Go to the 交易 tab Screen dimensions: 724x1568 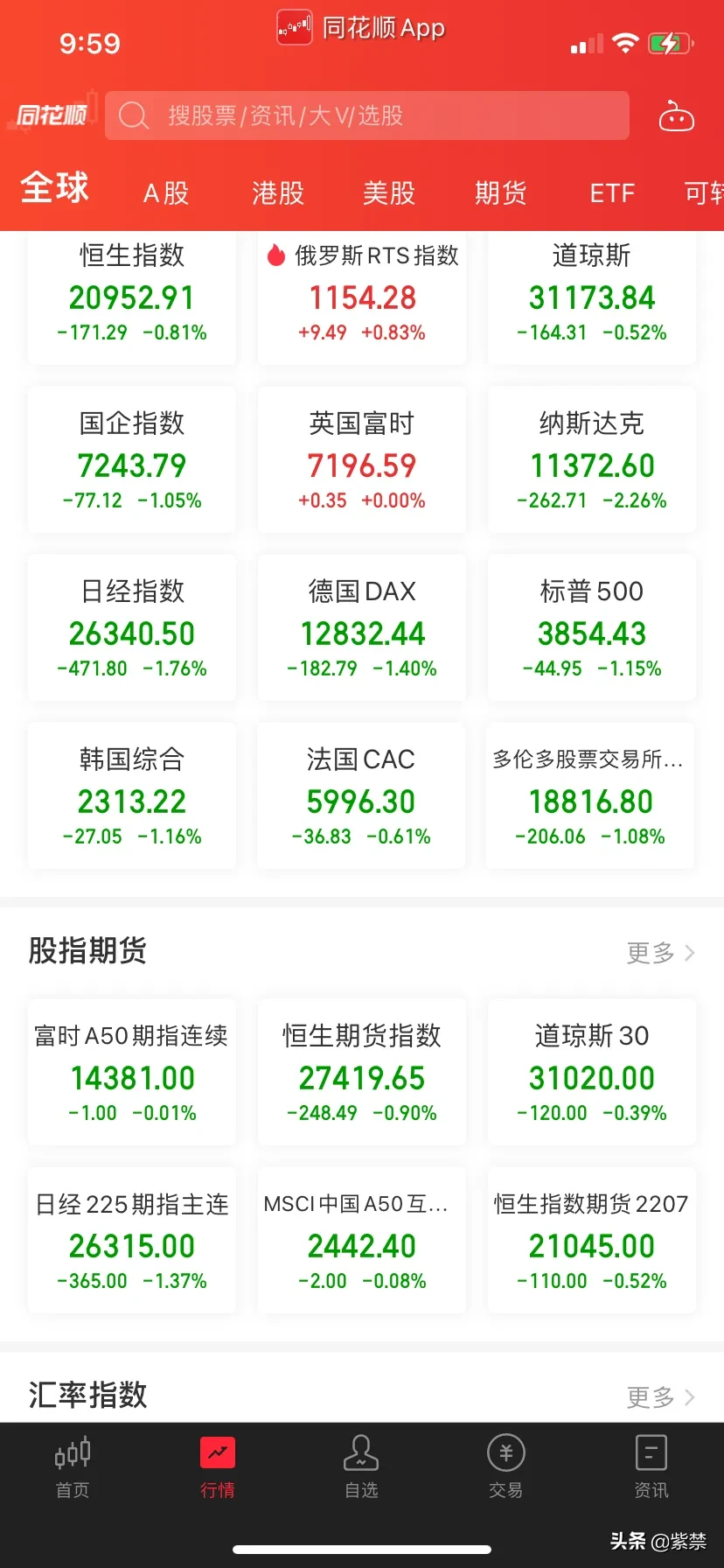coord(505,1466)
